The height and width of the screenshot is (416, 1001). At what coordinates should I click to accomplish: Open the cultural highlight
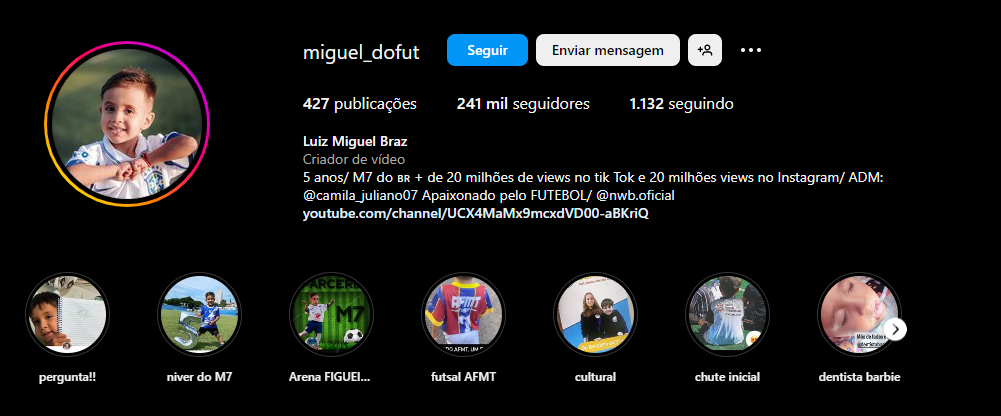click(x=595, y=314)
